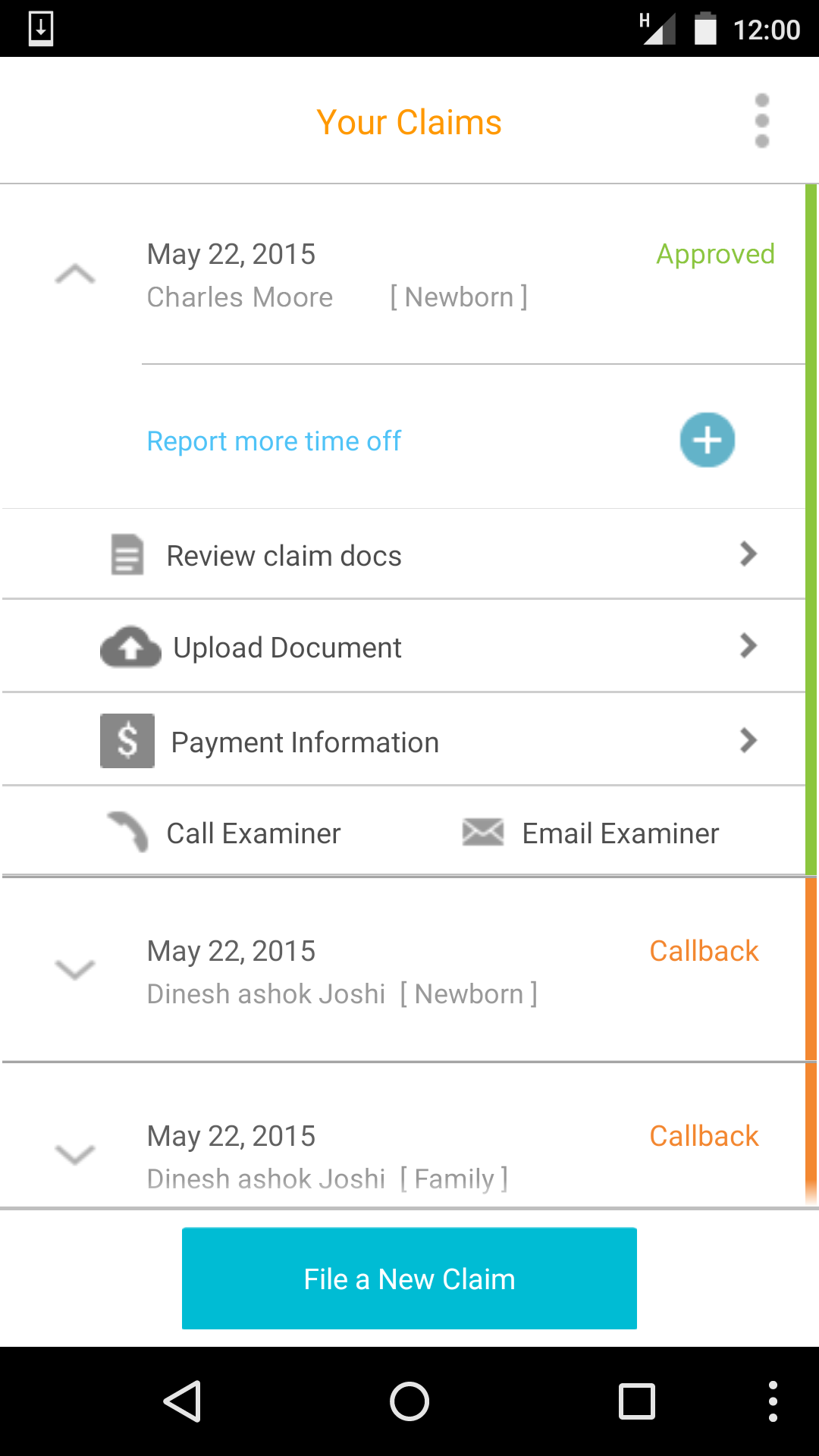Select the Upload Document cloud icon
This screenshot has height=1456, width=819.
(130, 646)
